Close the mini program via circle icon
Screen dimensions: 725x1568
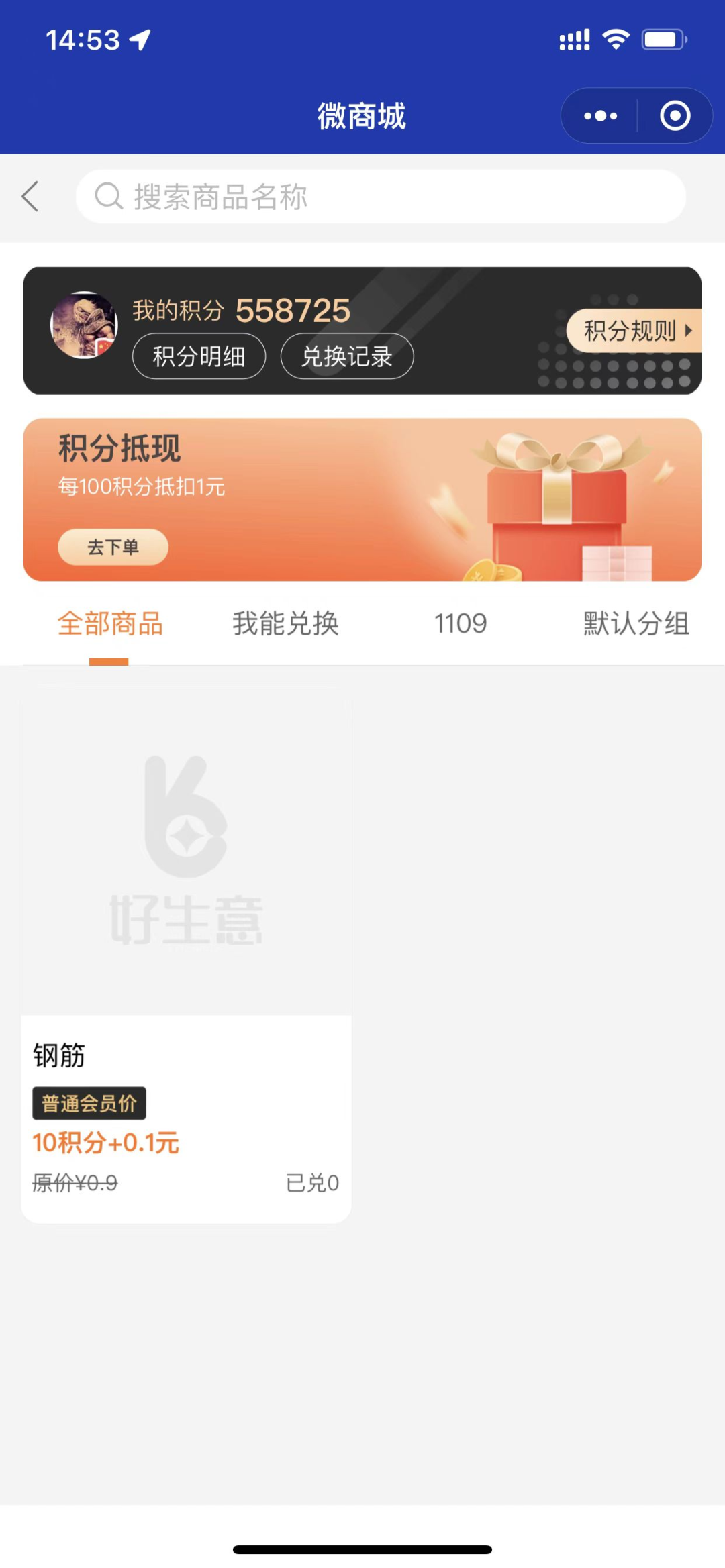click(x=675, y=116)
